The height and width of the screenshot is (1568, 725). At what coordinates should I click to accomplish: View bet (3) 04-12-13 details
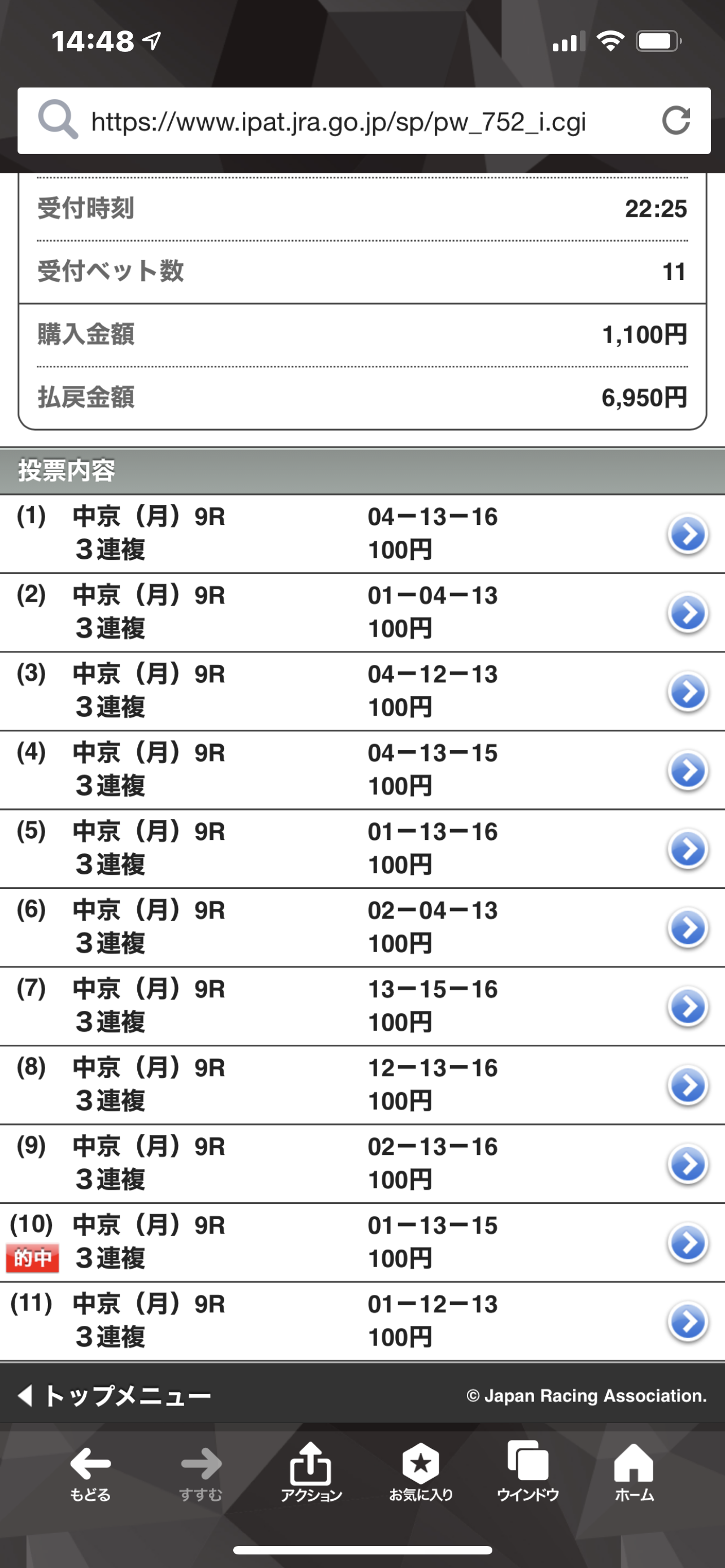pos(687,691)
